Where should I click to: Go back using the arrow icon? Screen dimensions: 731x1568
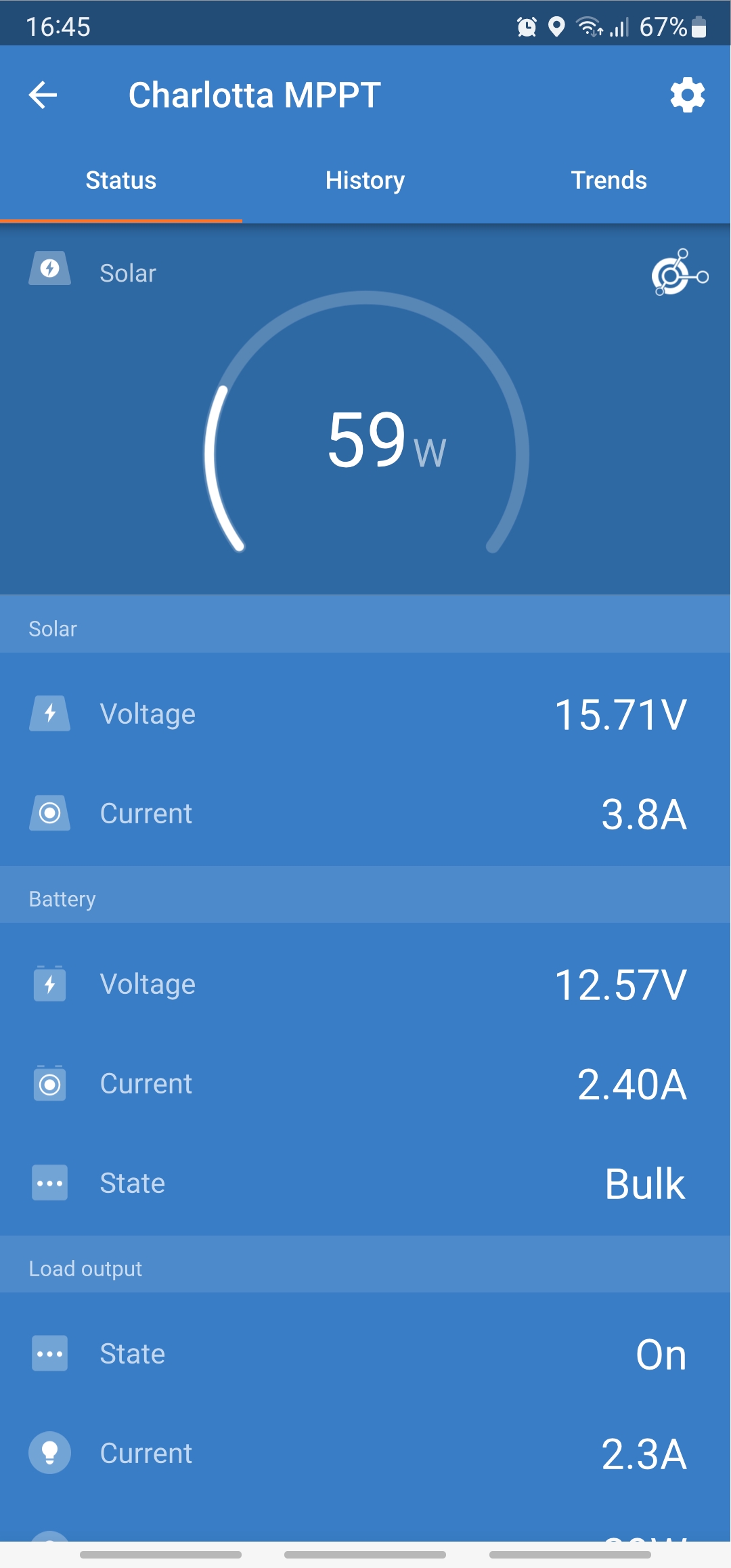(43, 95)
